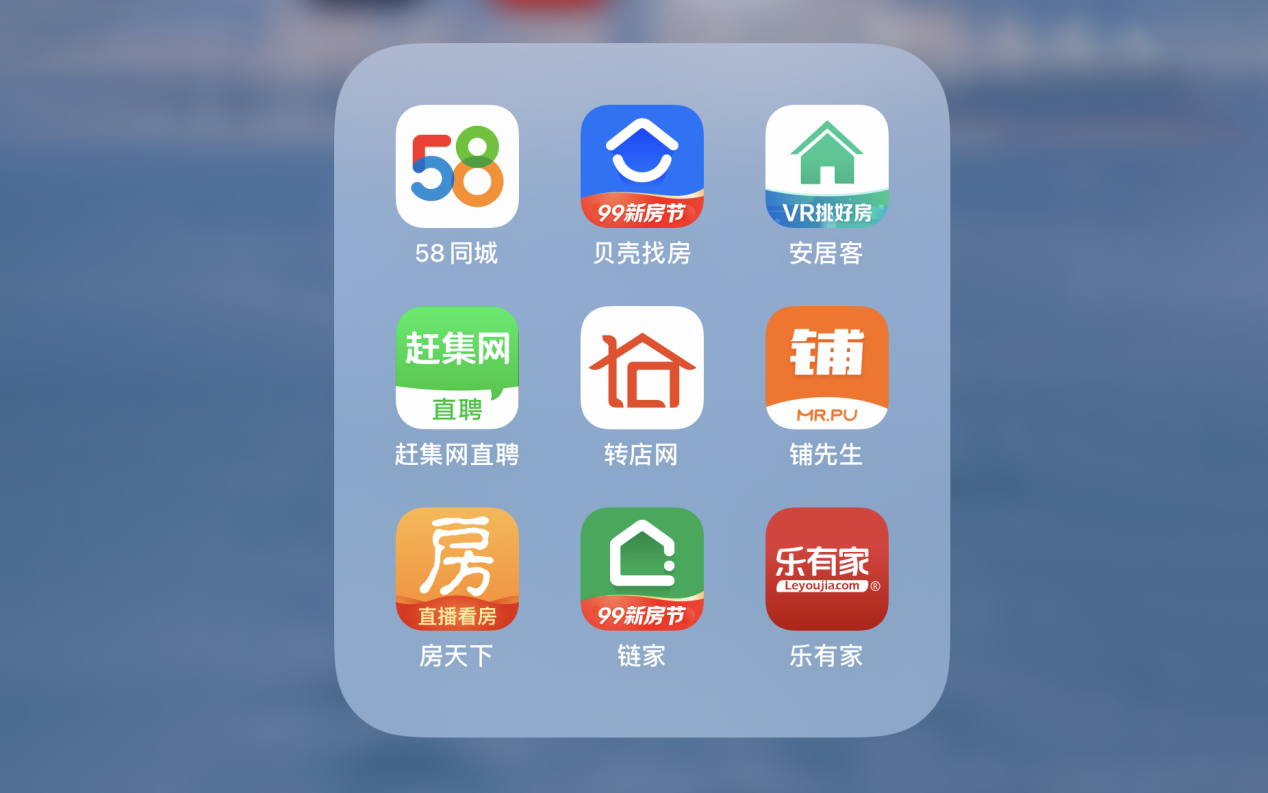The width and height of the screenshot is (1268, 793).
Task: Open 房天下 app
Action: 457,568
